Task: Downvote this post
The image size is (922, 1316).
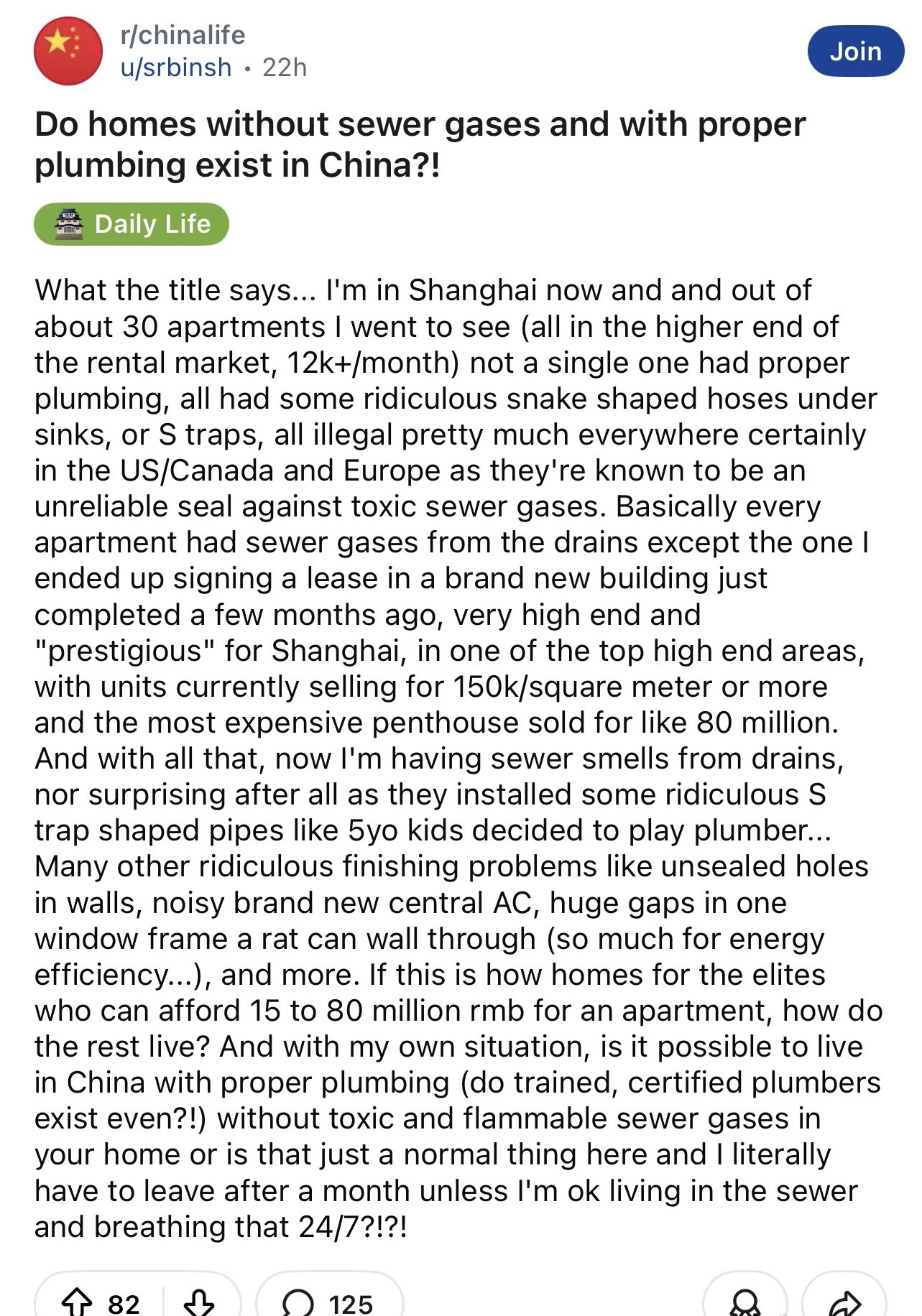Action: pyautogui.click(x=199, y=1302)
